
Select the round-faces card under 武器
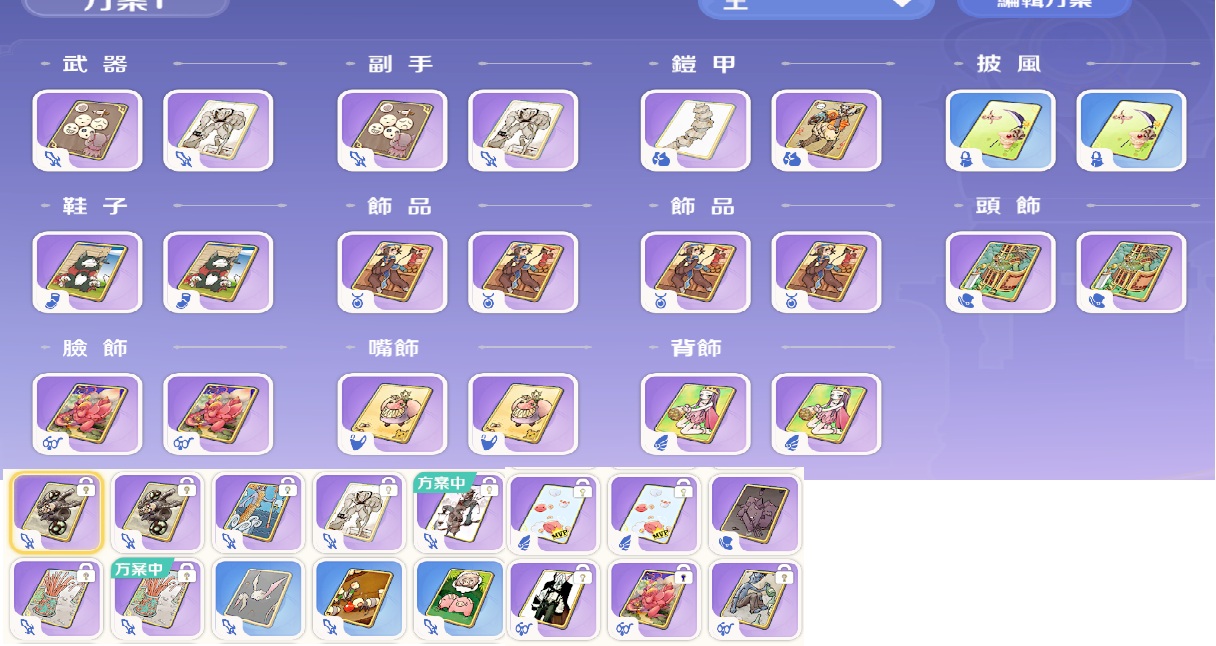(87, 131)
